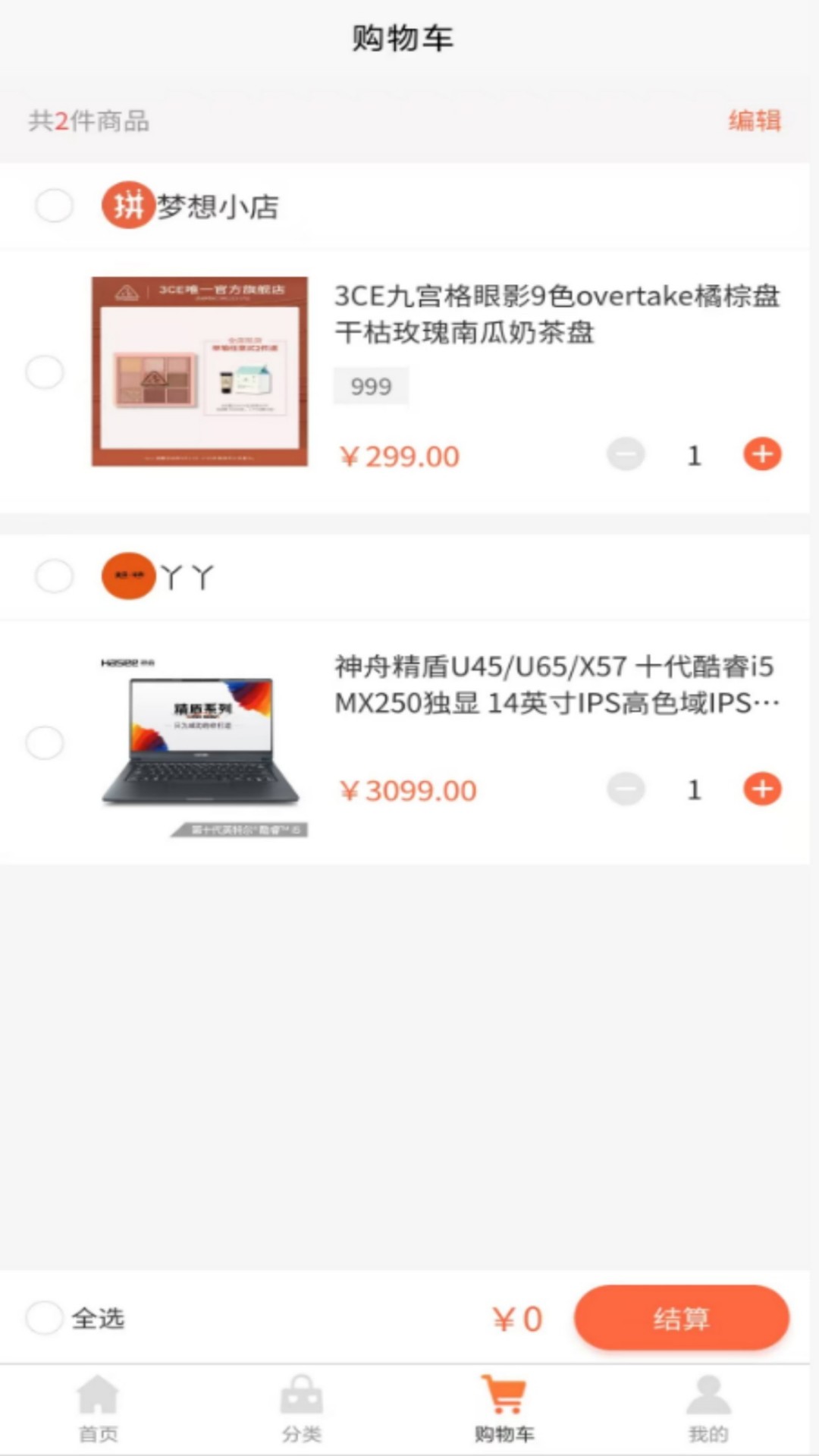The image size is (819, 1456).
Task: Click the 拼 logo of 梦想小店
Action: (128, 206)
